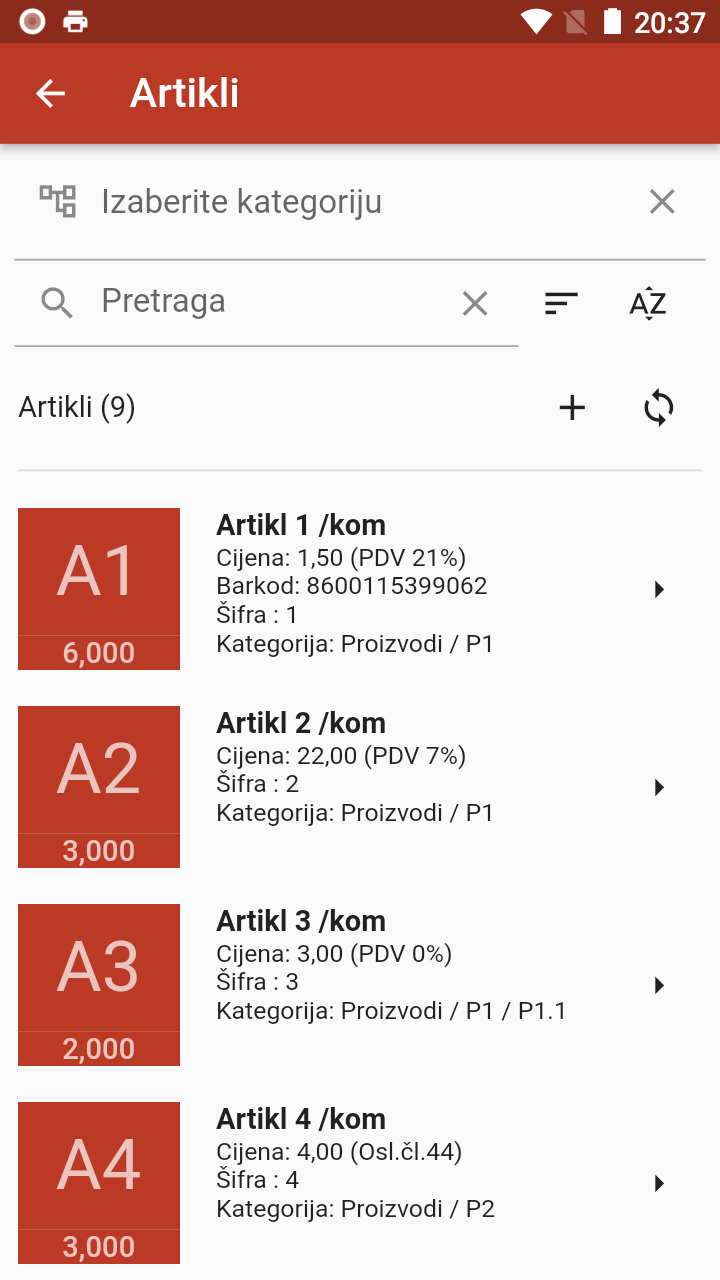Clear the selected category with the X
Image resolution: width=720 pixels, height=1280 pixels.
click(662, 201)
